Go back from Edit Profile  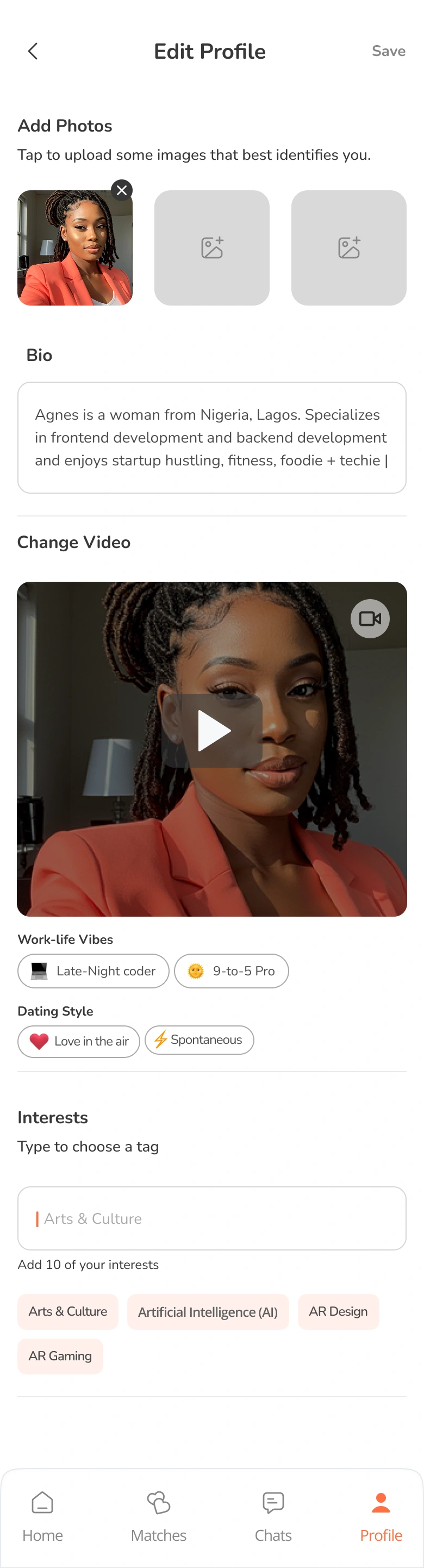(x=33, y=51)
